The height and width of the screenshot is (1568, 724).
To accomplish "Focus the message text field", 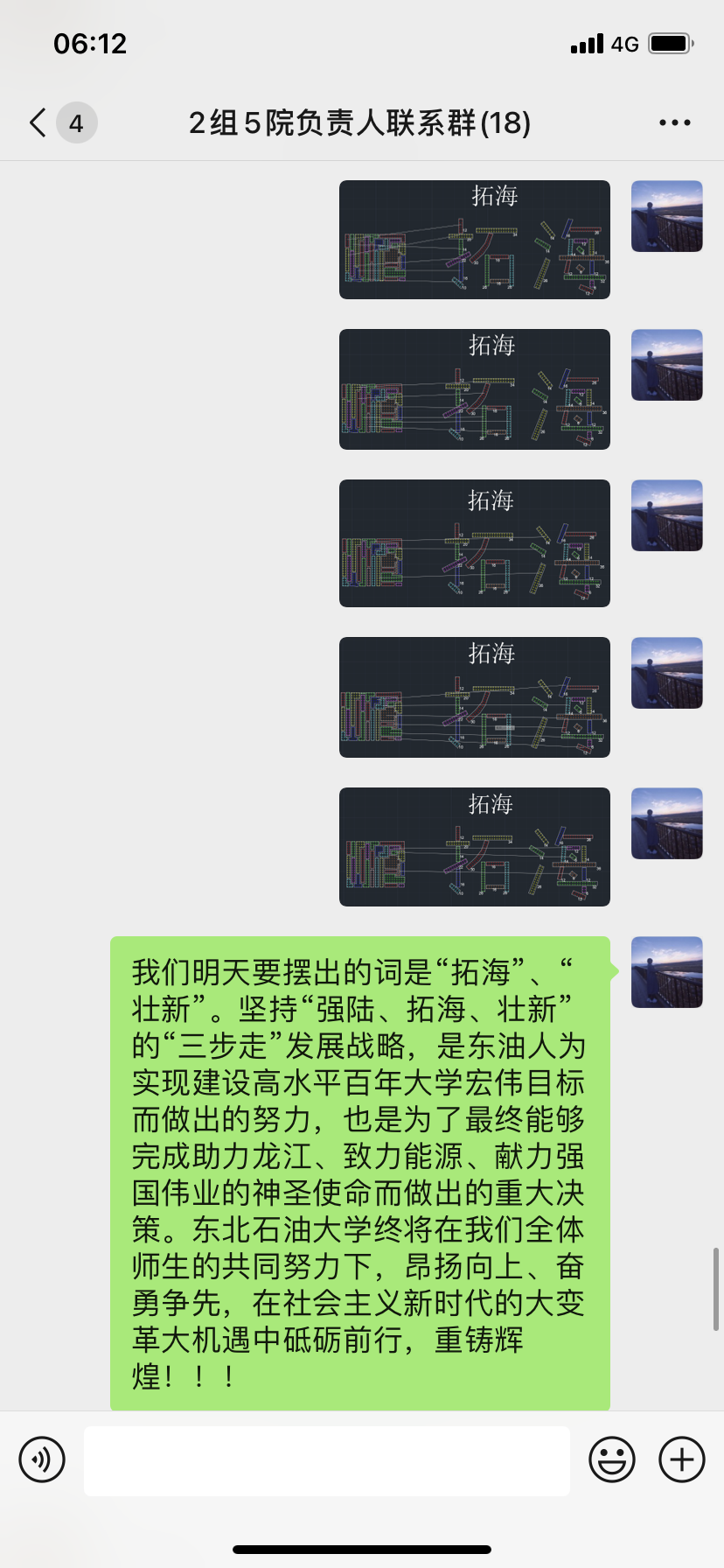I will 327,1460.
